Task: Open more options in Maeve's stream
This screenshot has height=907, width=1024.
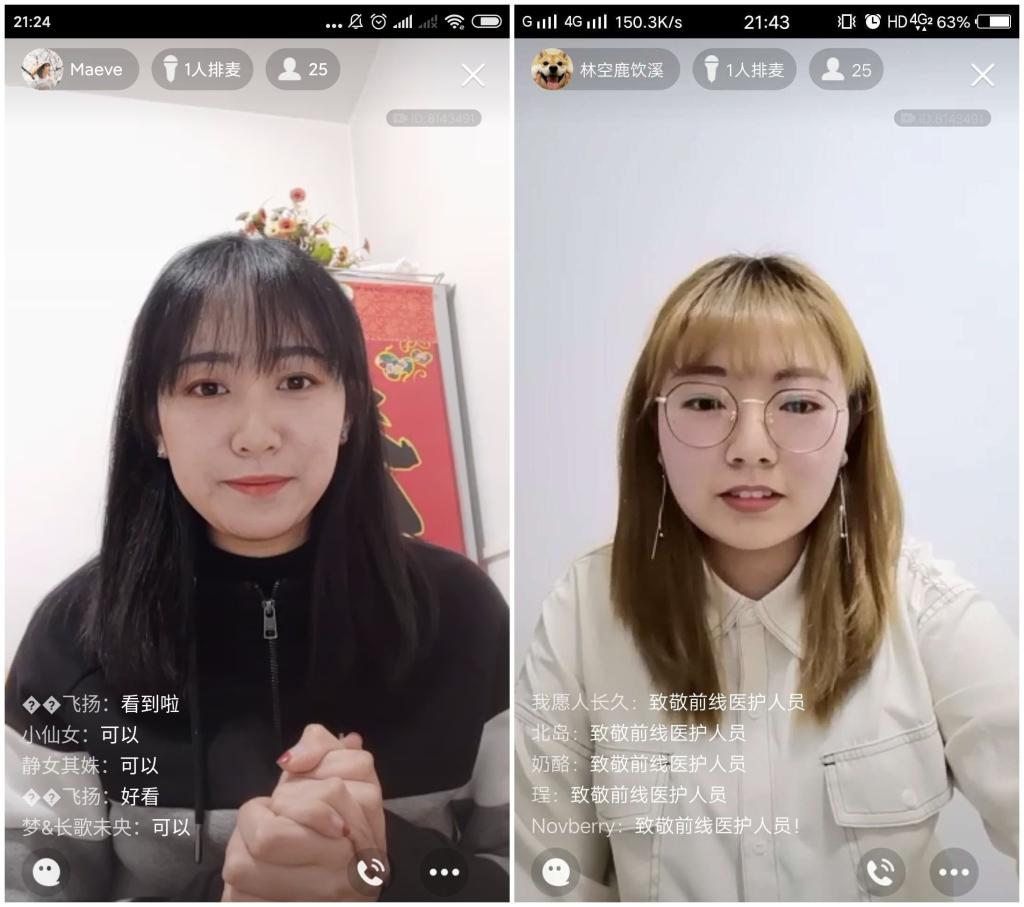Action: (x=444, y=872)
